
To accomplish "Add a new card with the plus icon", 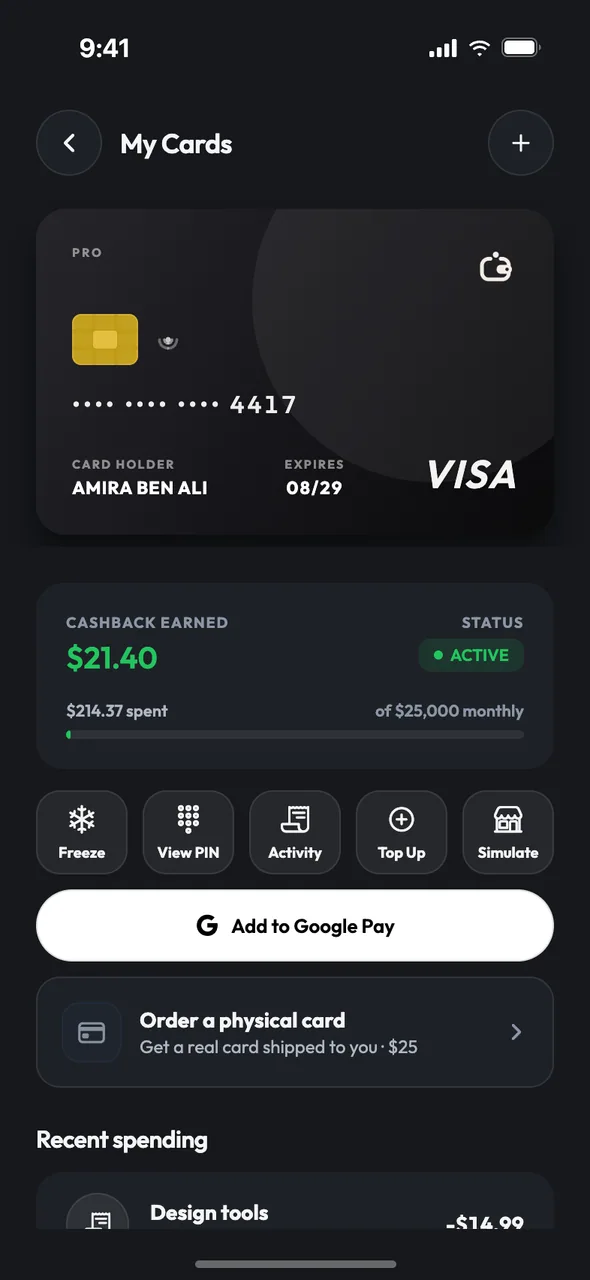I will pyautogui.click(x=520, y=143).
